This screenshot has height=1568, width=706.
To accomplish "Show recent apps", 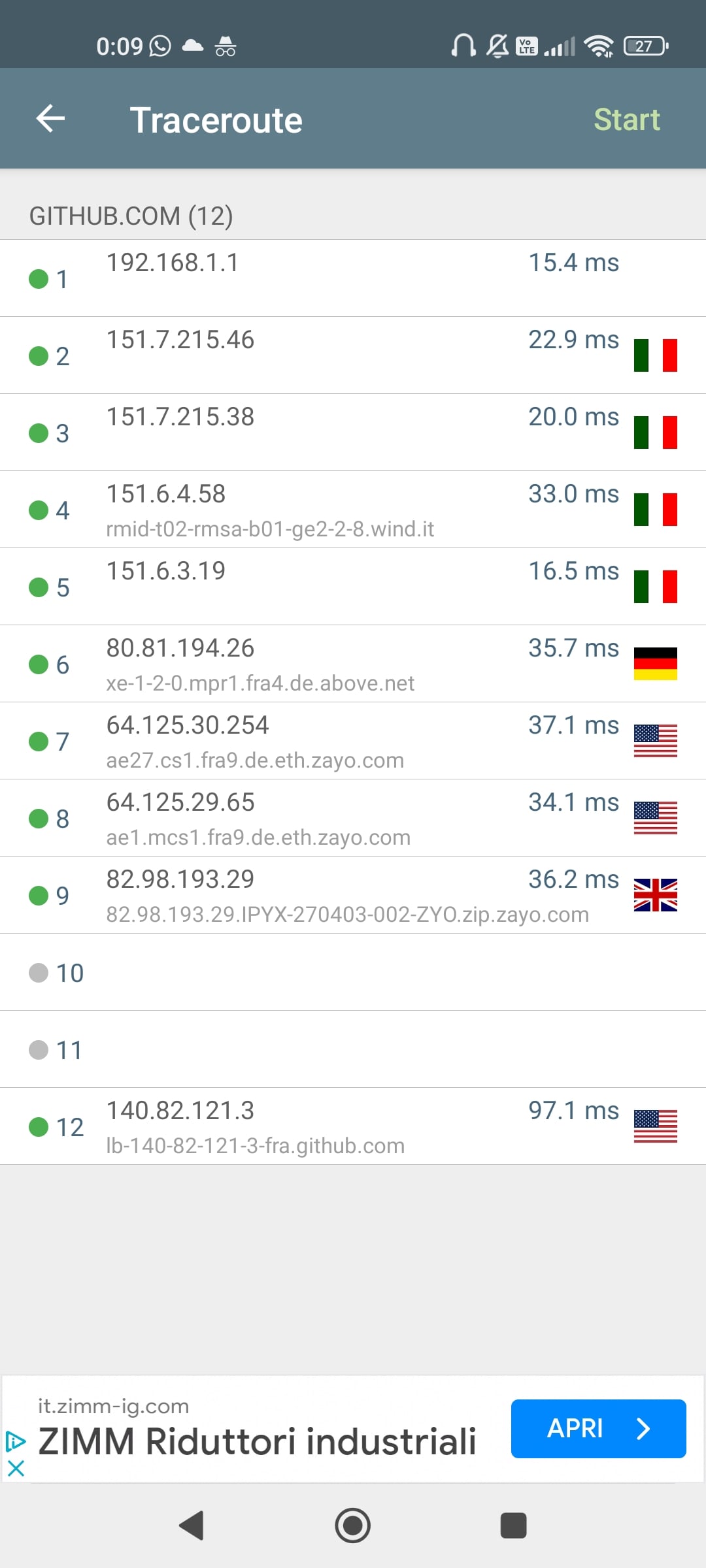I will 514,1526.
